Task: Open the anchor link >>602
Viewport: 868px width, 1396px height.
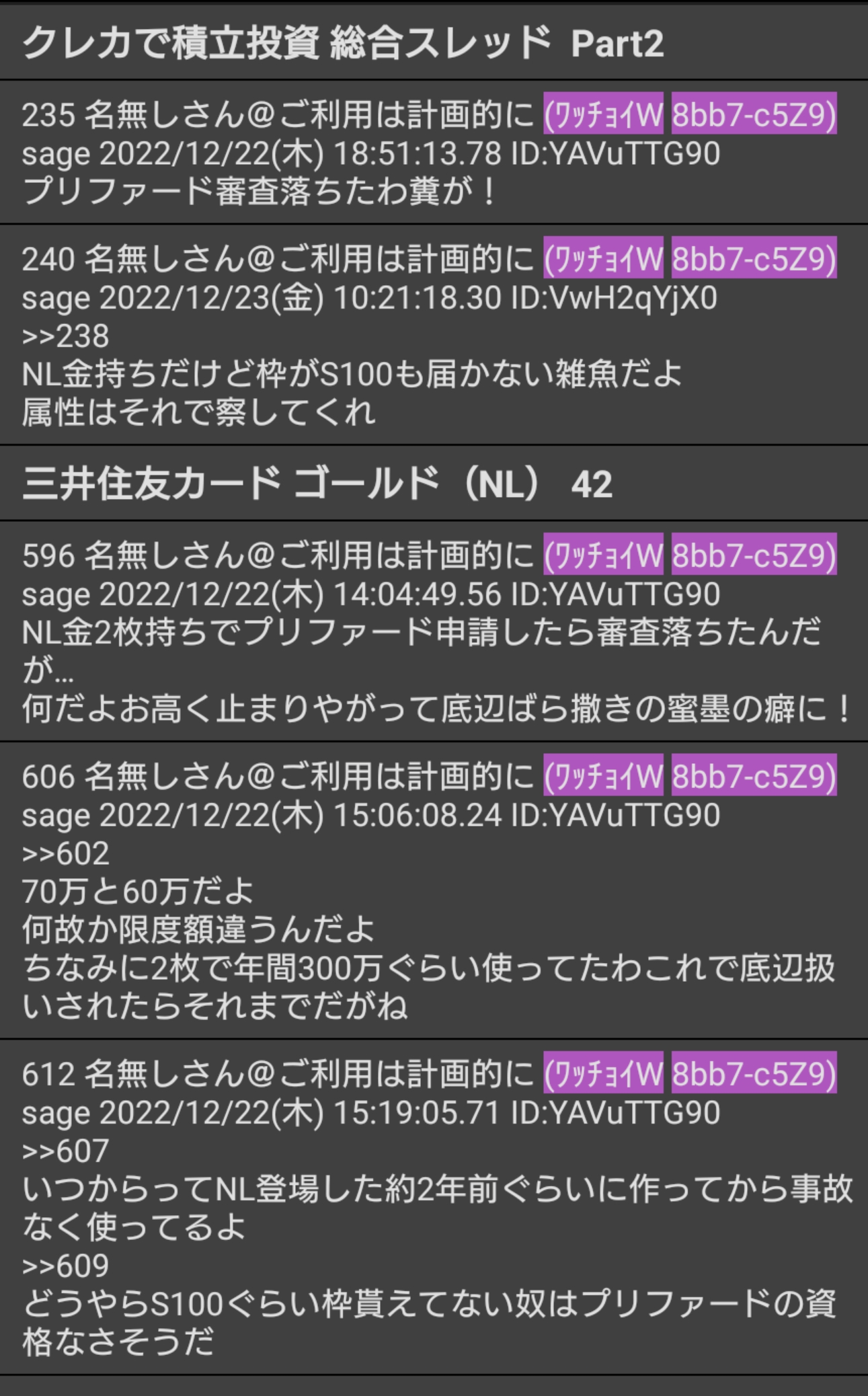Action: click(65, 853)
